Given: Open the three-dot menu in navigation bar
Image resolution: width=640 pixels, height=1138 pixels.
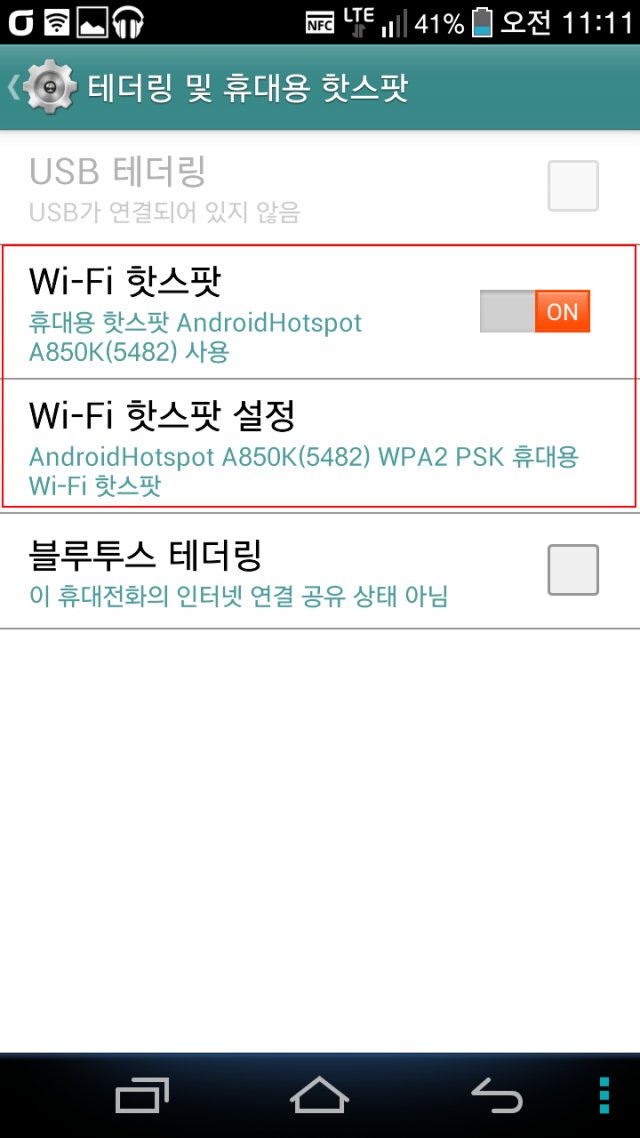Looking at the screenshot, I should 604,1095.
